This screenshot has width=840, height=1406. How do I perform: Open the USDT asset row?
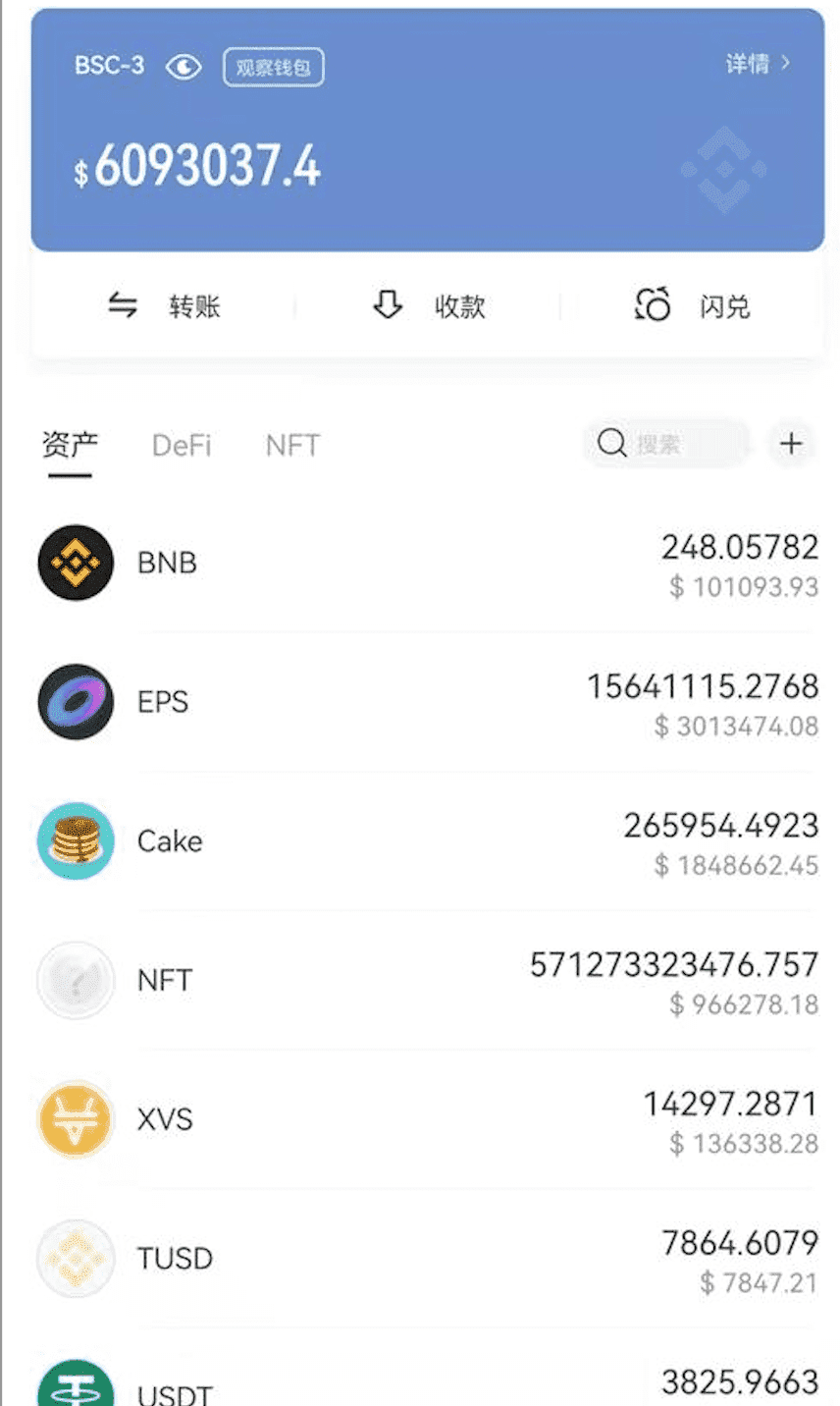[427, 1386]
